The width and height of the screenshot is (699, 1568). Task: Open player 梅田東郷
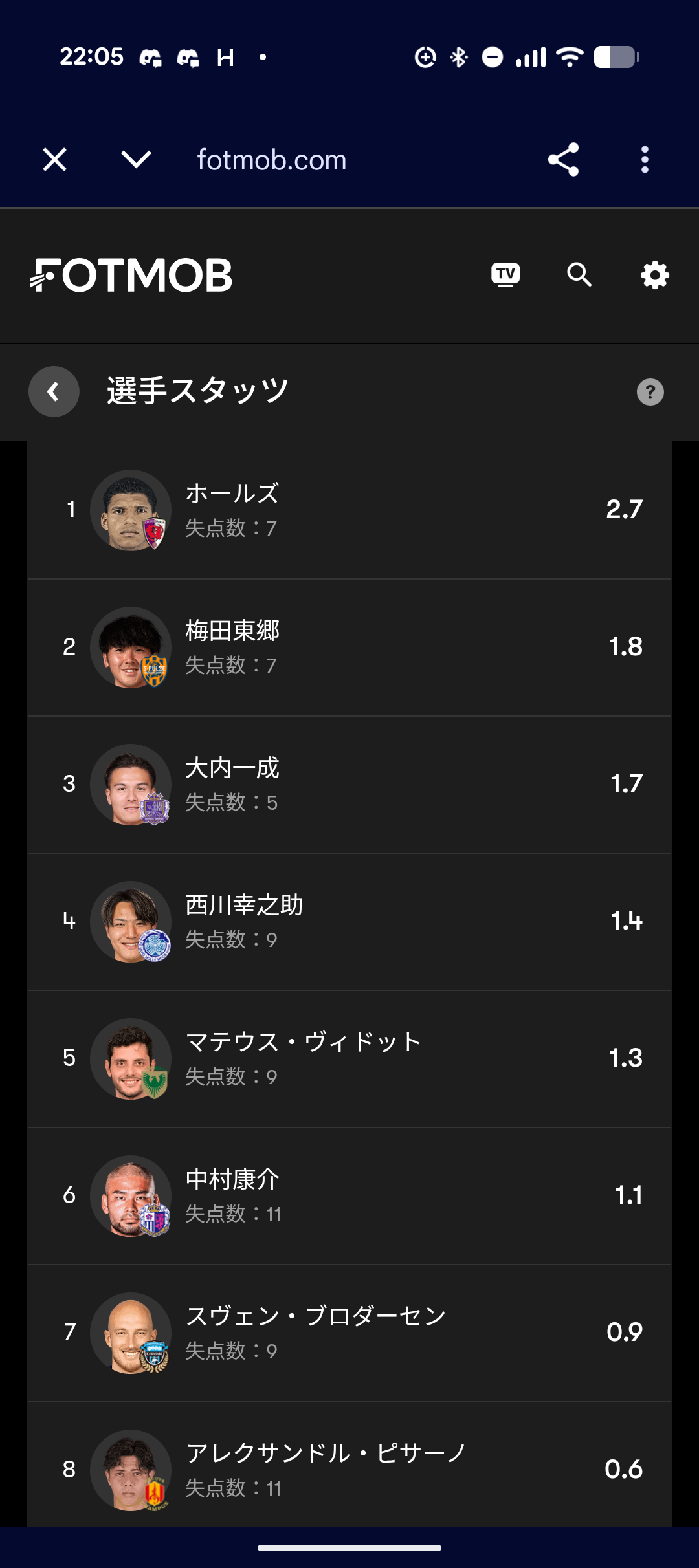click(349, 648)
